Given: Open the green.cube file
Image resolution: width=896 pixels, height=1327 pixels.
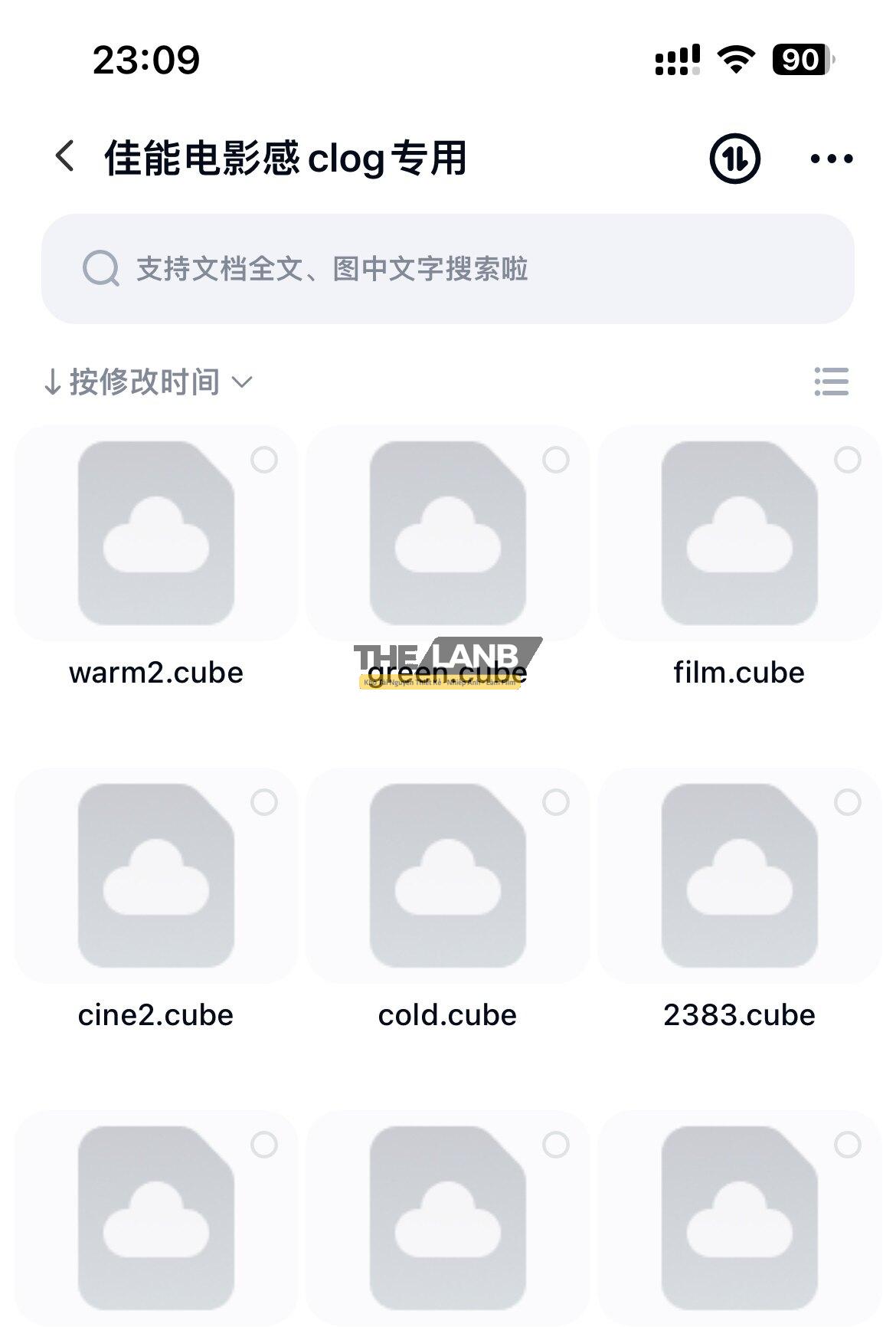Looking at the screenshot, I should (x=447, y=533).
